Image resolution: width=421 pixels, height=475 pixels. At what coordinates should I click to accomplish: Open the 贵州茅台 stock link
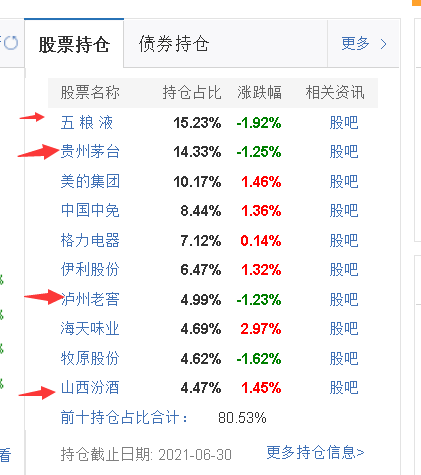pos(90,152)
